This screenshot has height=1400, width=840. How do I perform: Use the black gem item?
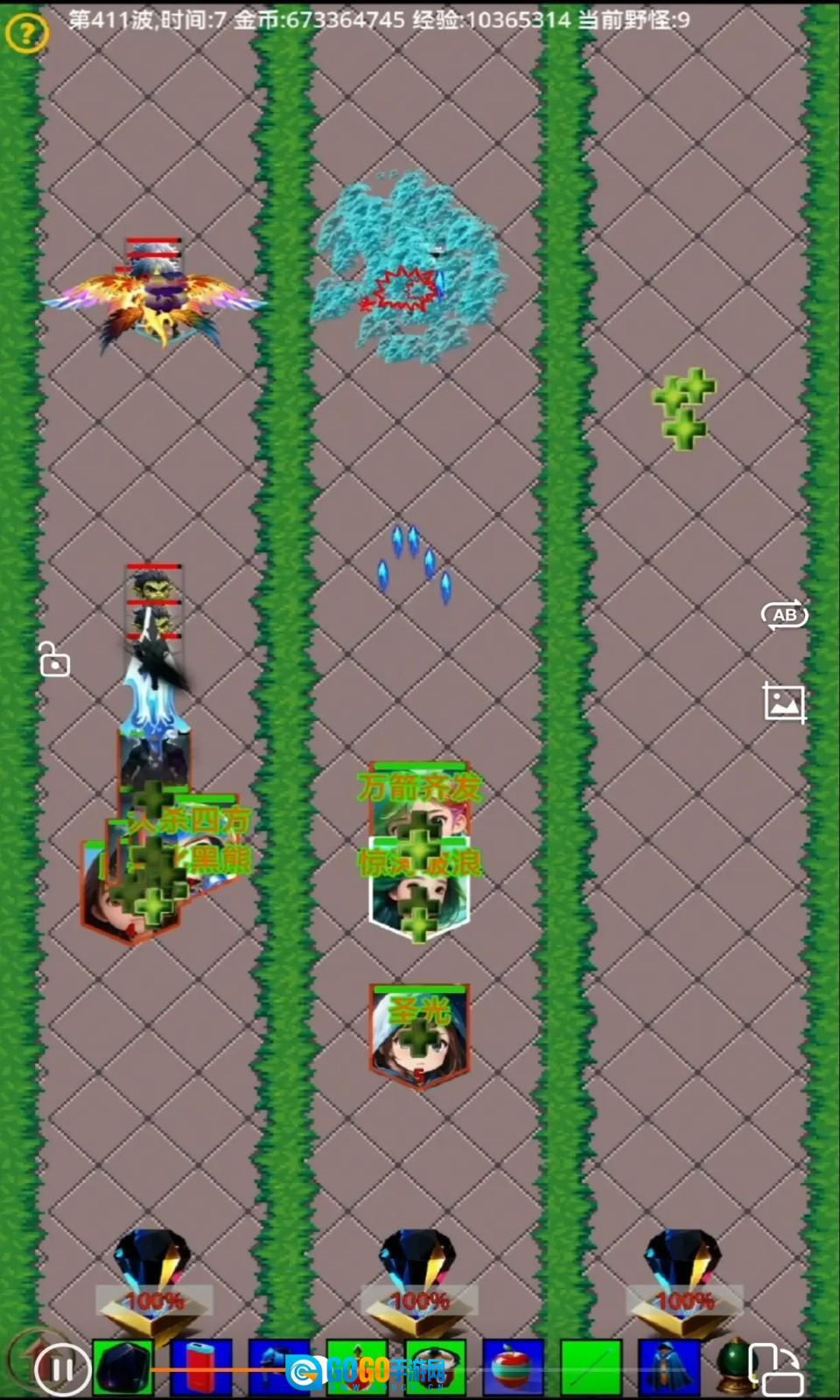point(123,1367)
